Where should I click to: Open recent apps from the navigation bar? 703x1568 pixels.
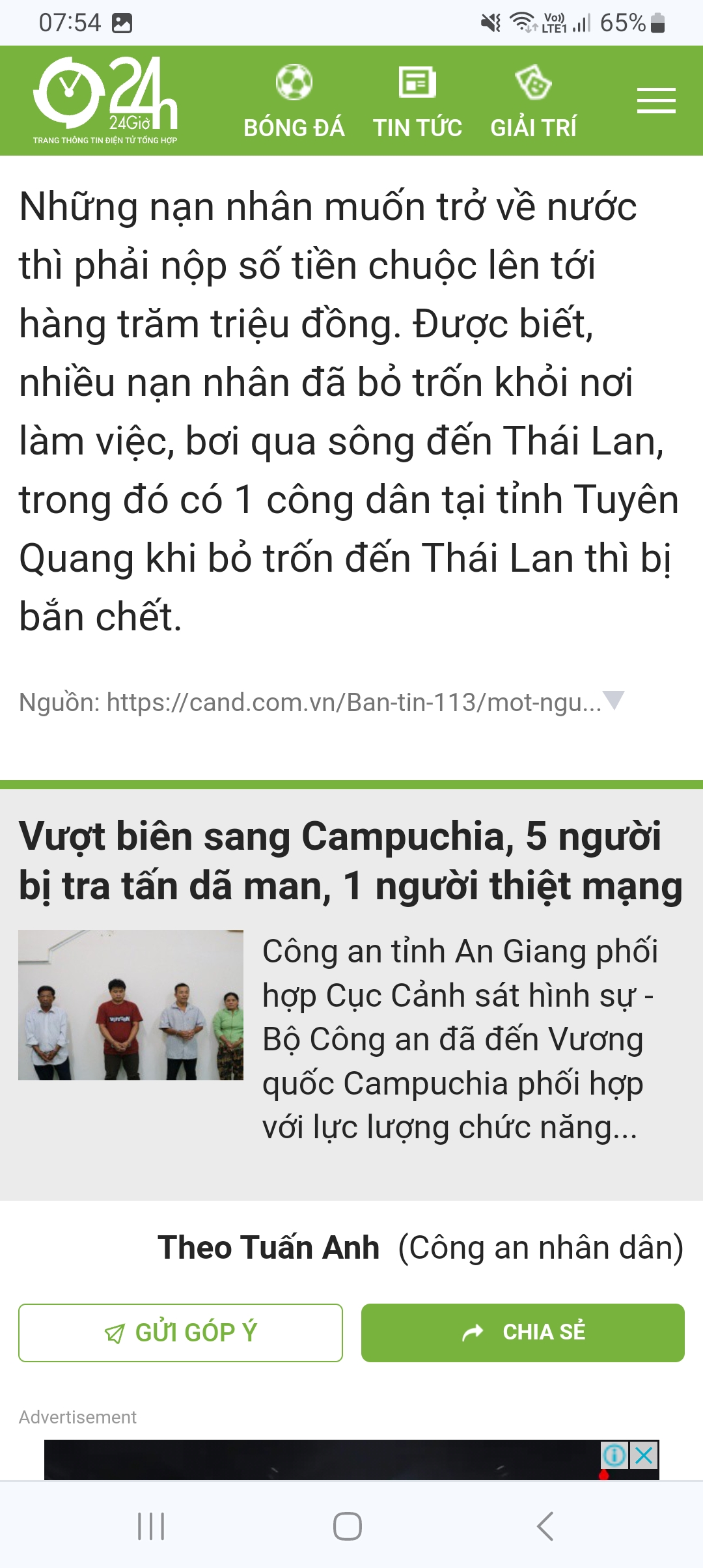(151, 1526)
